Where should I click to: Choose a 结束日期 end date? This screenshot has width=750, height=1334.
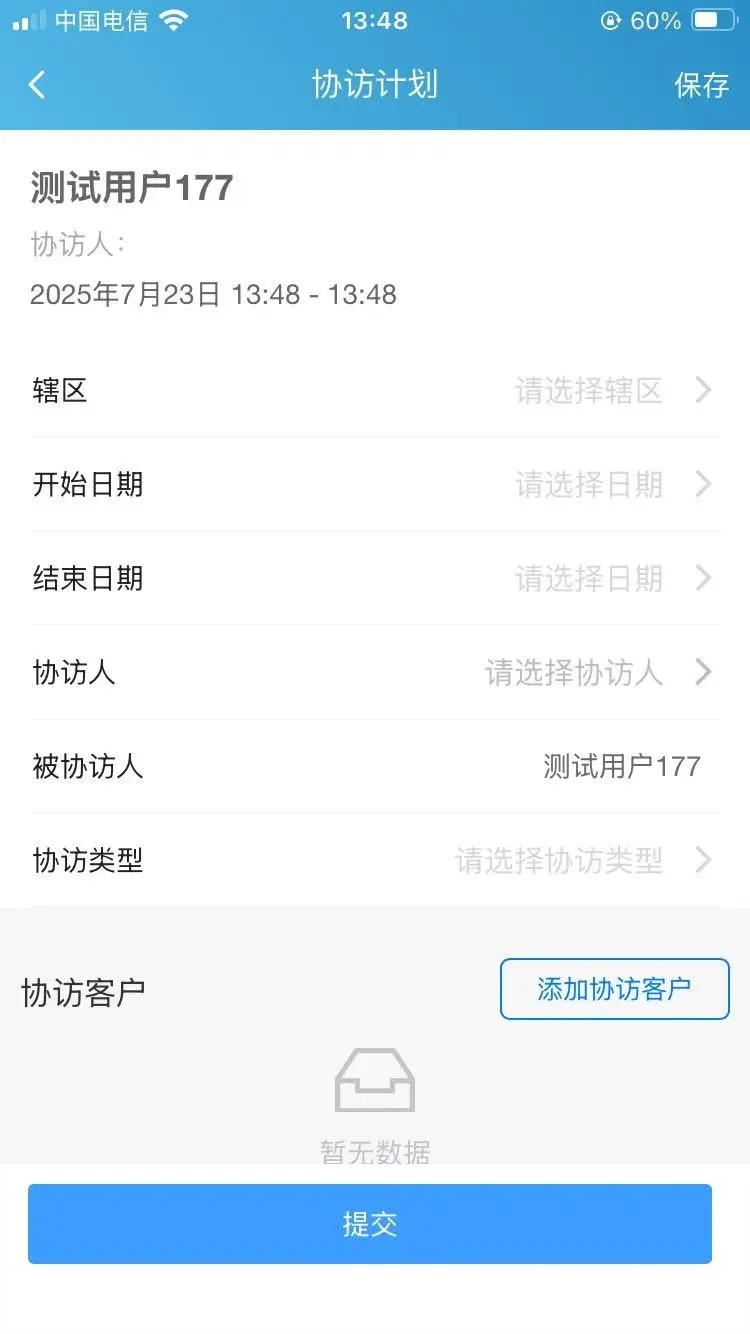[x=375, y=578]
